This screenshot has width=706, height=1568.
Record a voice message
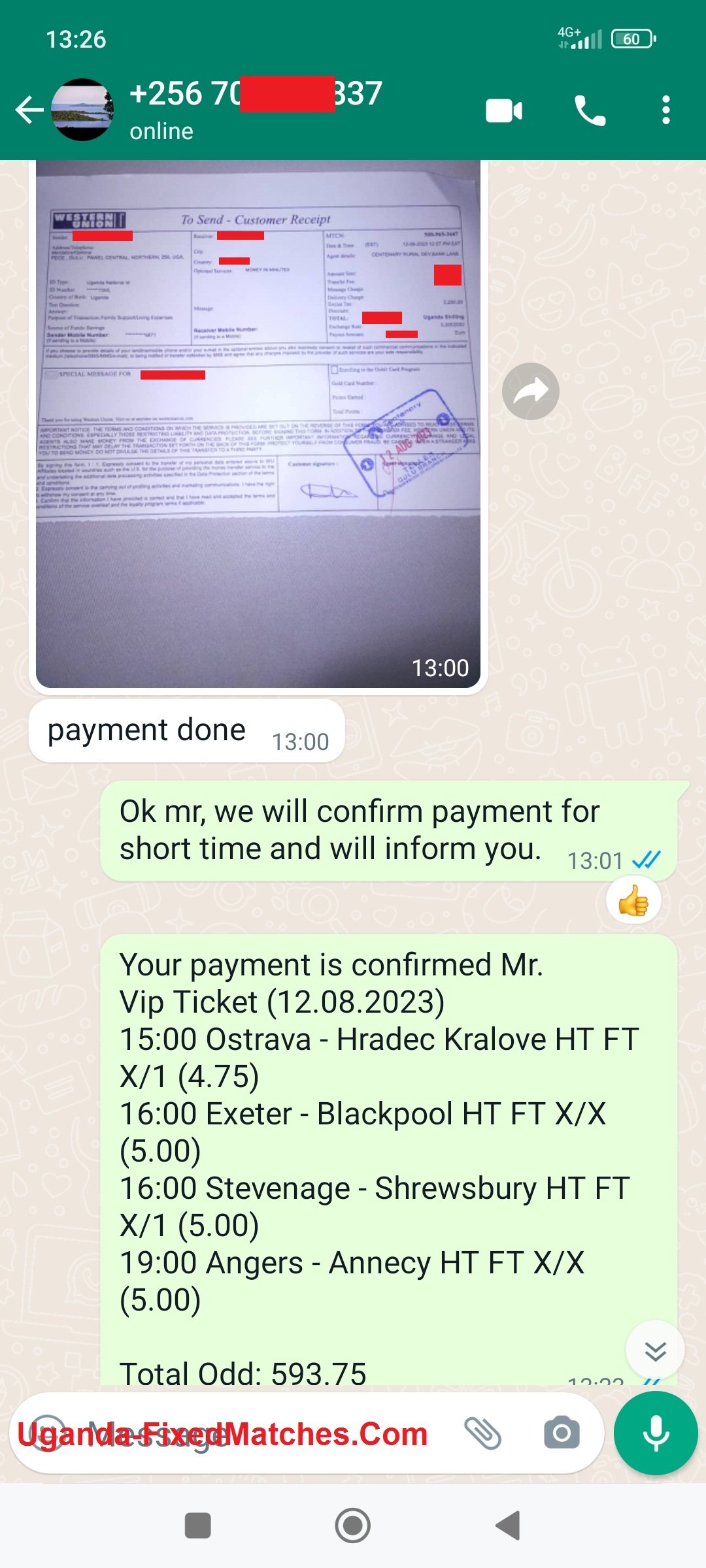pos(656,1433)
